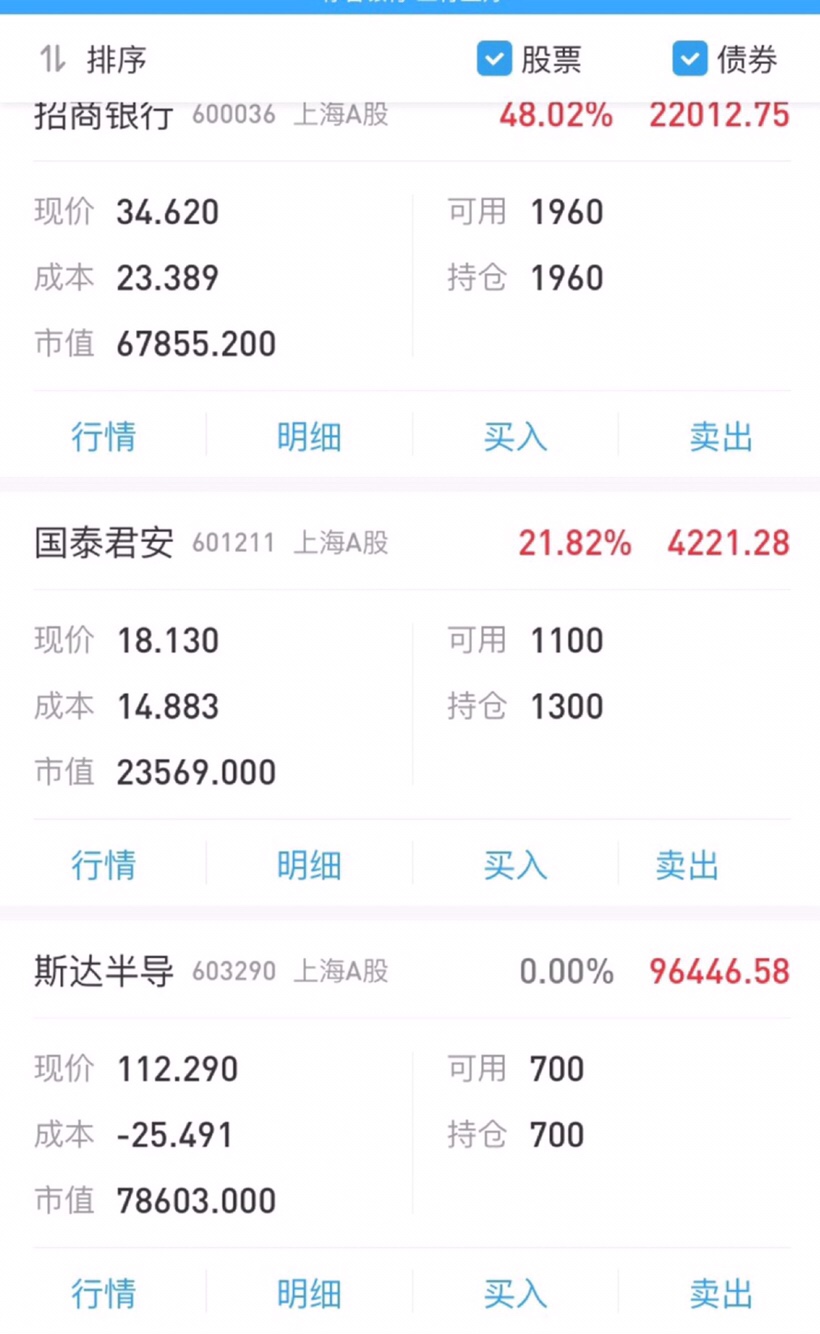Tap 卖出 to sell 国泰君安
This screenshot has height=1334, width=820.
(686, 865)
